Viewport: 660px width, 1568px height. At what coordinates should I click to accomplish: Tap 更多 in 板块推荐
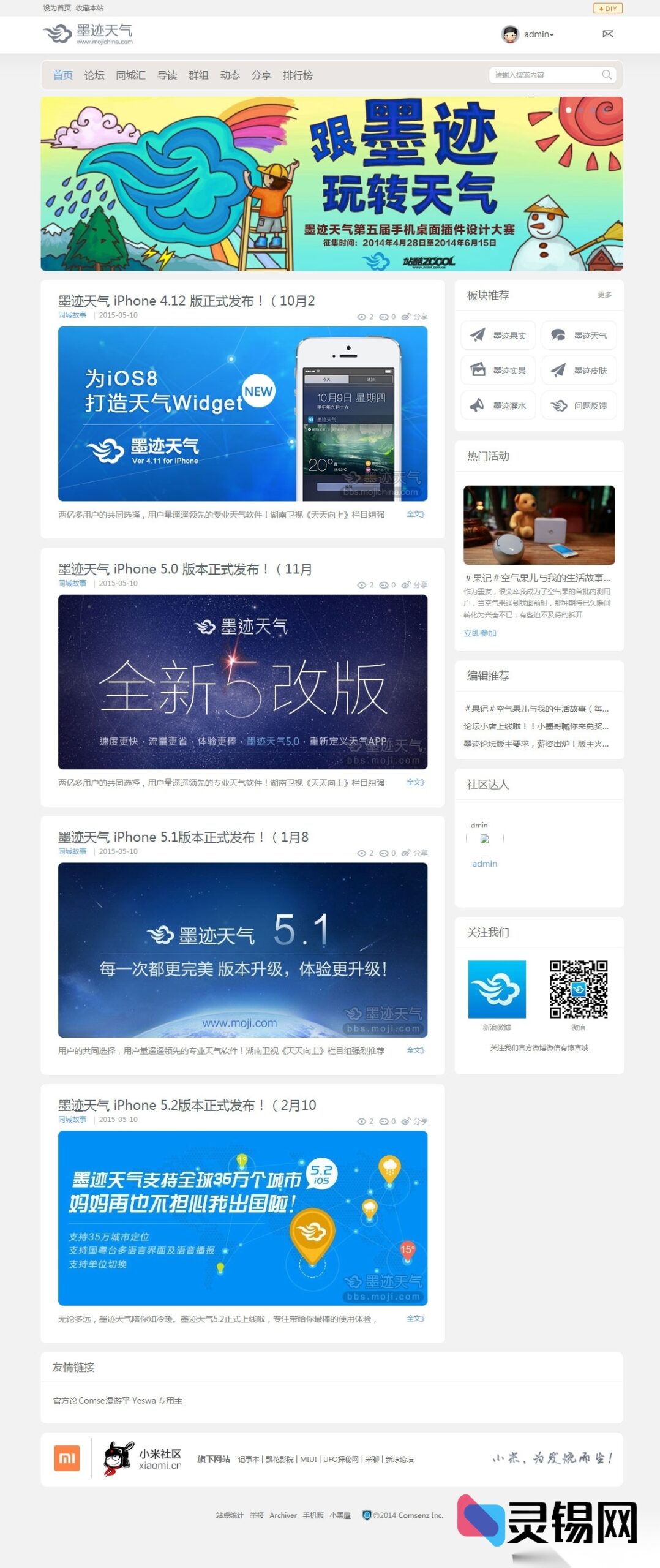(604, 295)
